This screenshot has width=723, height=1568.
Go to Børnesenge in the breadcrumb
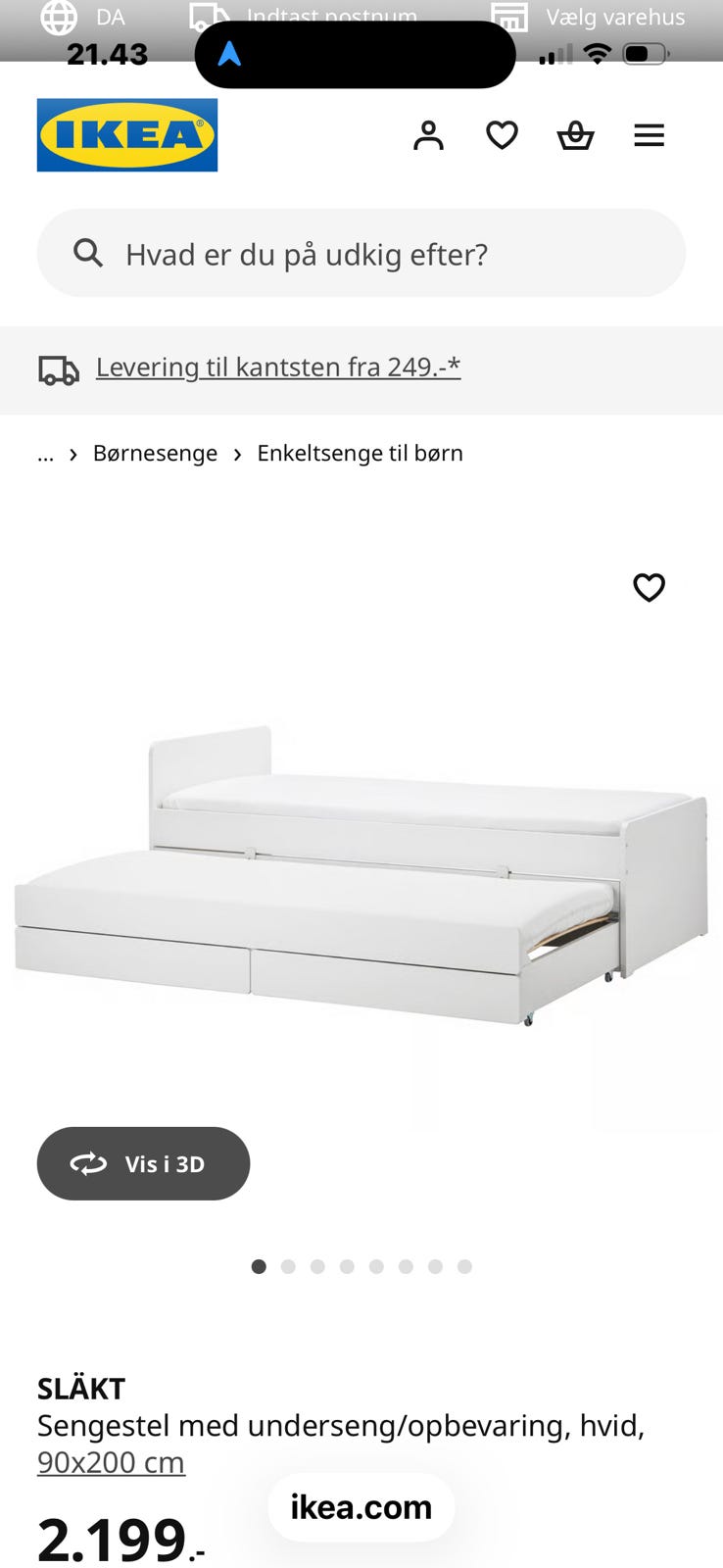click(155, 453)
